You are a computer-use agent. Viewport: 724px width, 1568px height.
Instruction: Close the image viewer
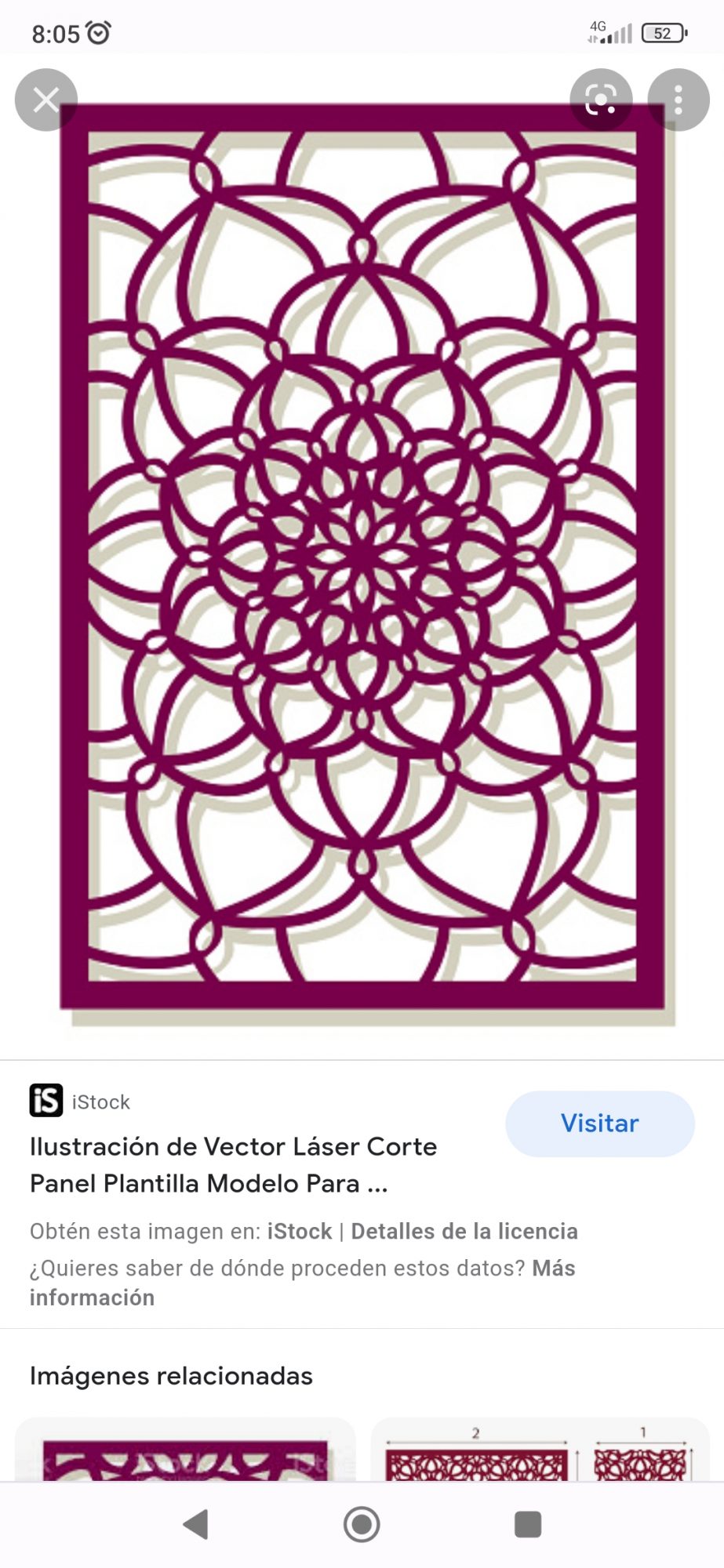click(46, 100)
